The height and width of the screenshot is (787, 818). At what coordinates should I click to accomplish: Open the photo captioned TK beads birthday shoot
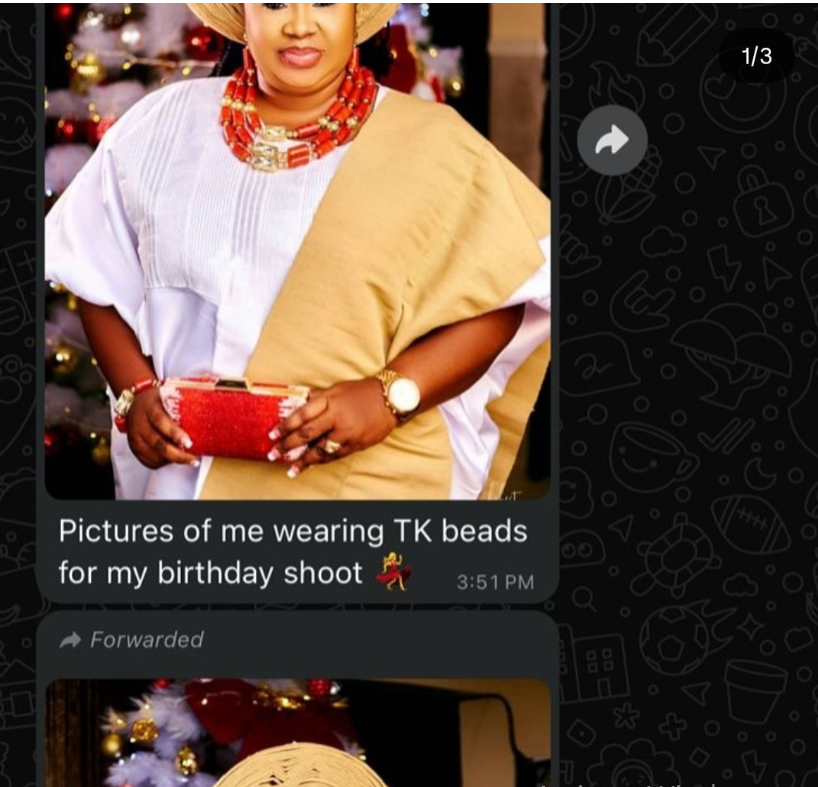297,250
